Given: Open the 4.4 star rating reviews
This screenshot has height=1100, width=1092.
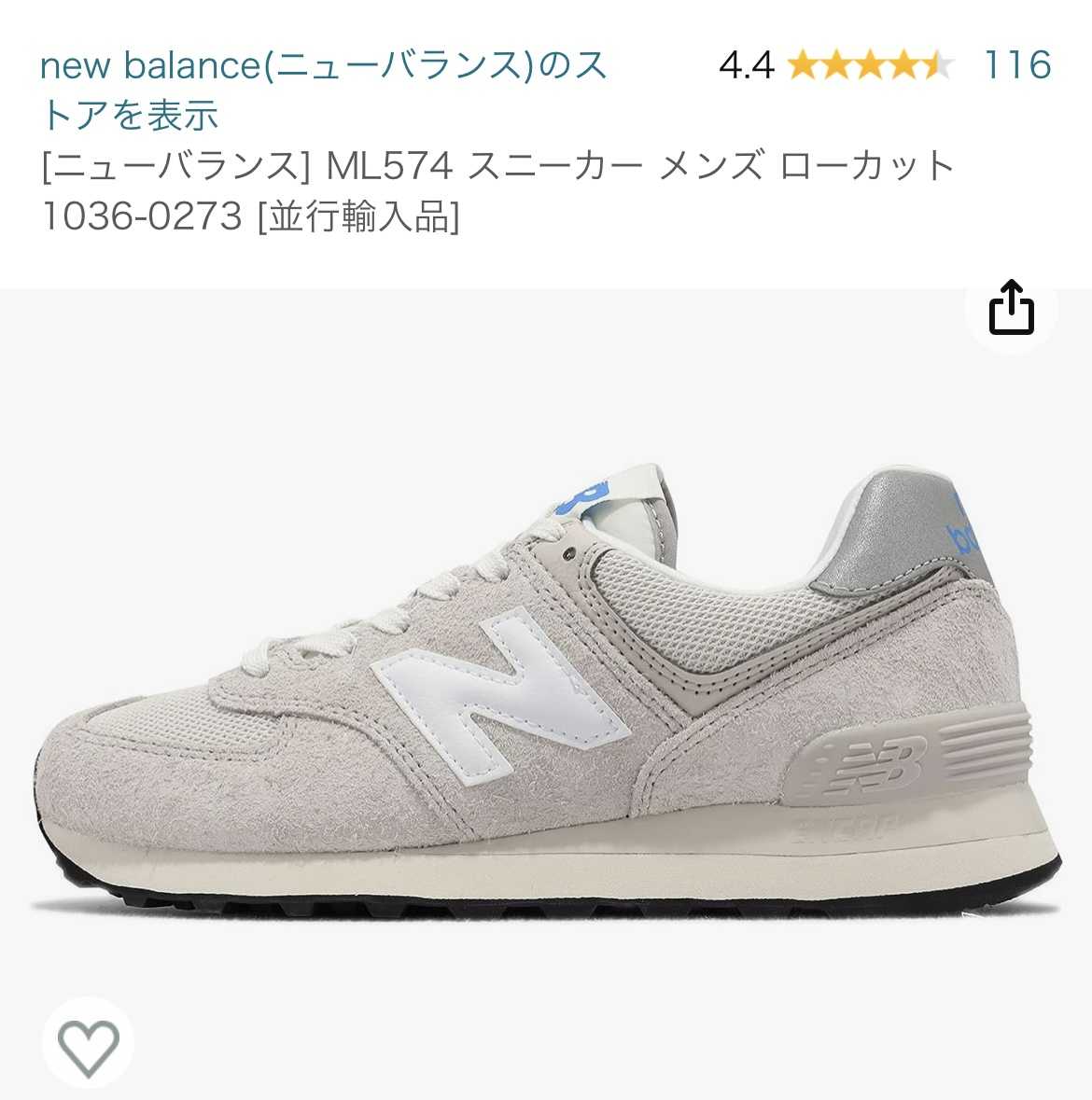Looking at the screenshot, I should [869, 65].
